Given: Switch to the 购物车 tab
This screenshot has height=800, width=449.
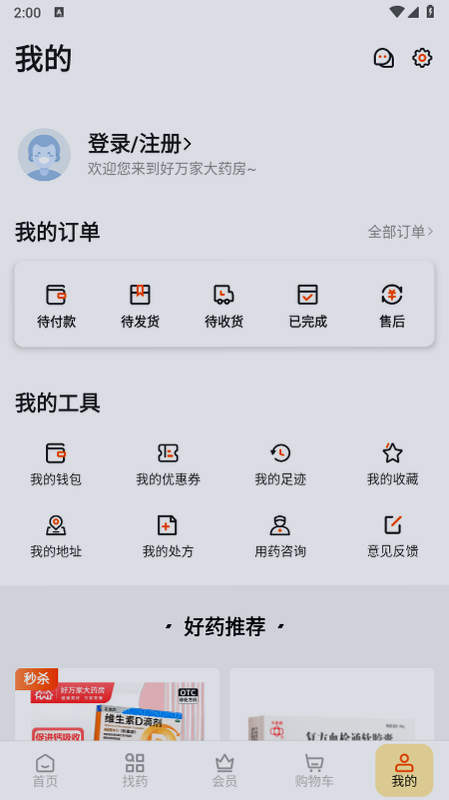Looking at the screenshot, I should 314,770.
